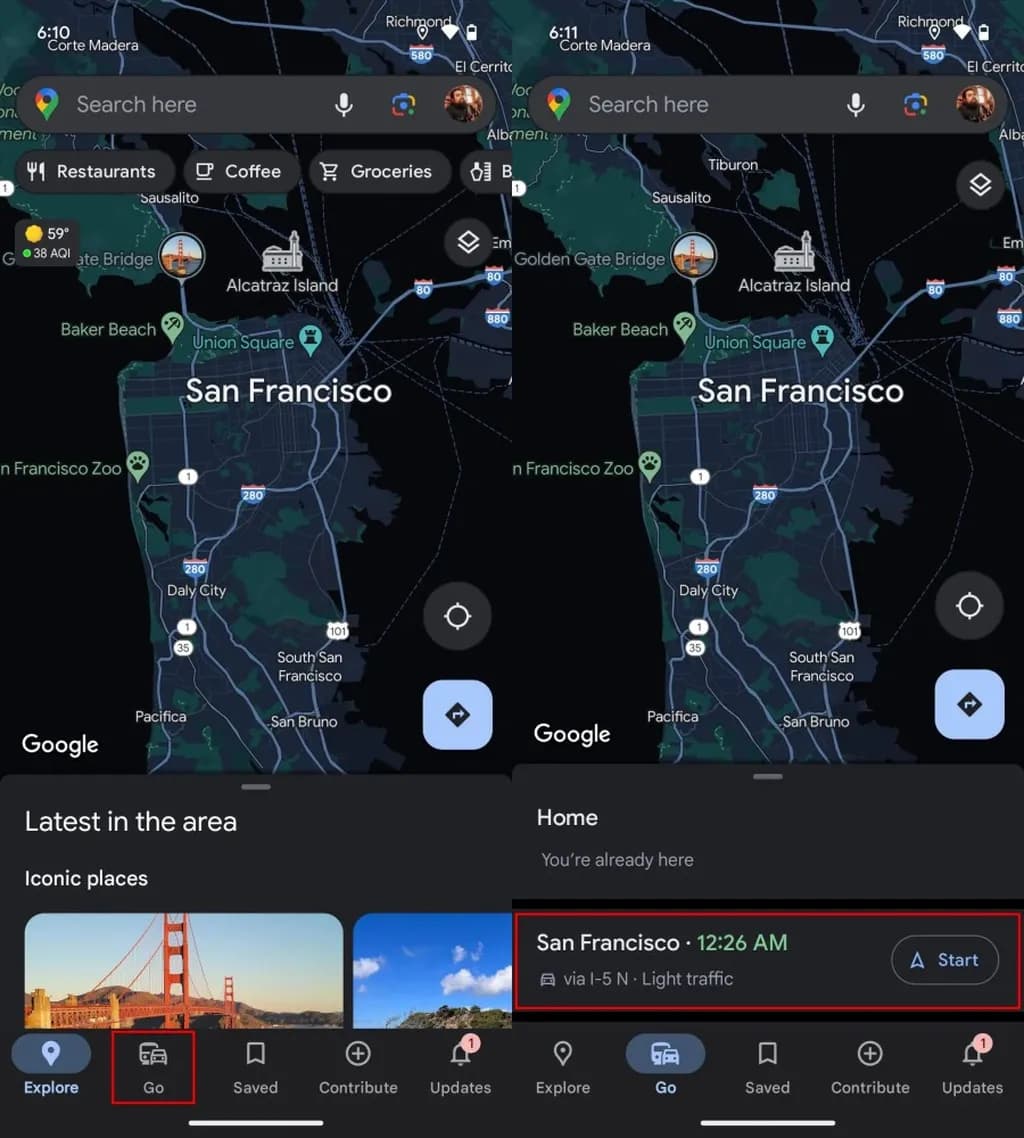Select the Coffee filter chip
This screenshot has height=1138, width=1024.
pos(240,171)
